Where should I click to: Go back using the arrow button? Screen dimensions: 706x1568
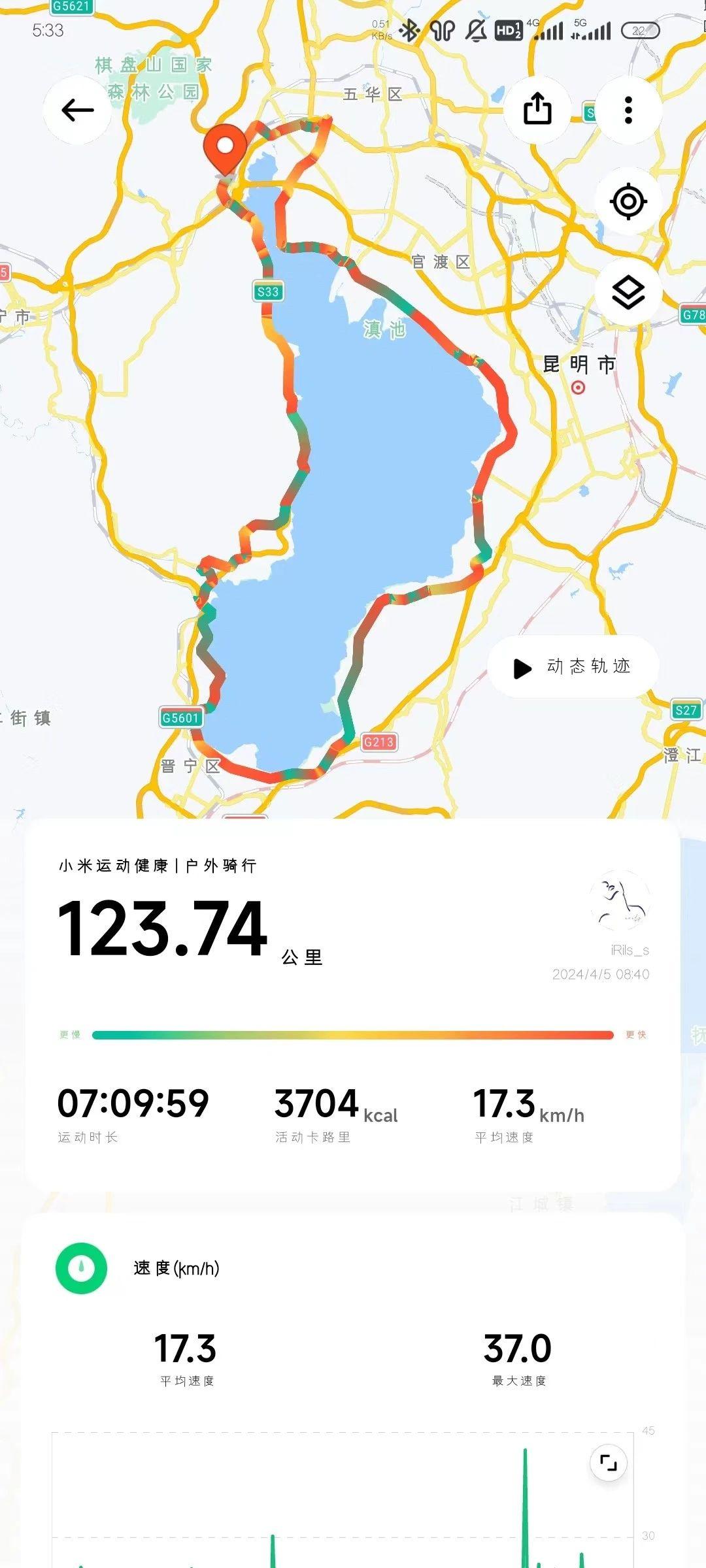coord(77,110)
